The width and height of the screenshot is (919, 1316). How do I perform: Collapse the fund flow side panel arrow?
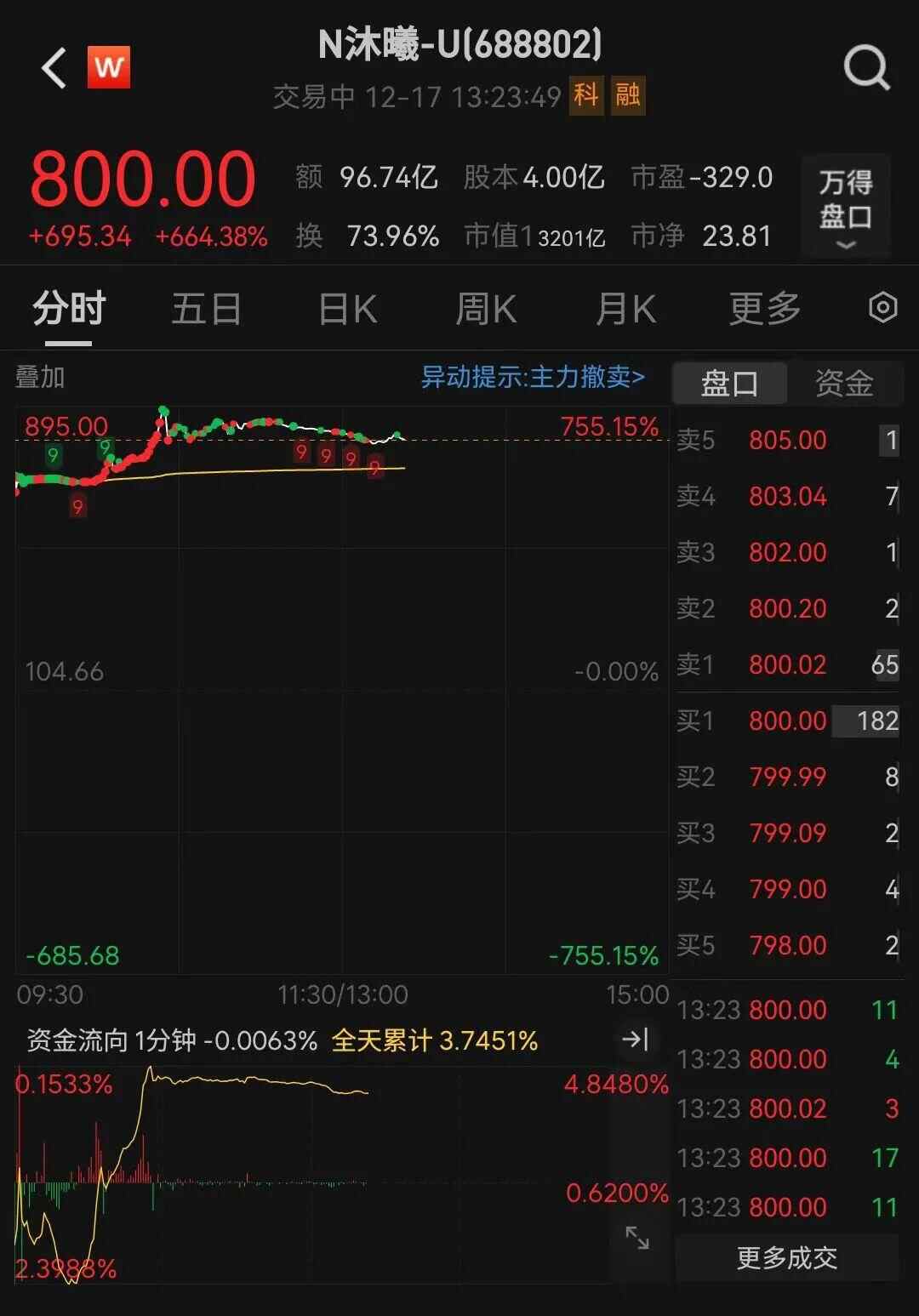click(635, 1040)
